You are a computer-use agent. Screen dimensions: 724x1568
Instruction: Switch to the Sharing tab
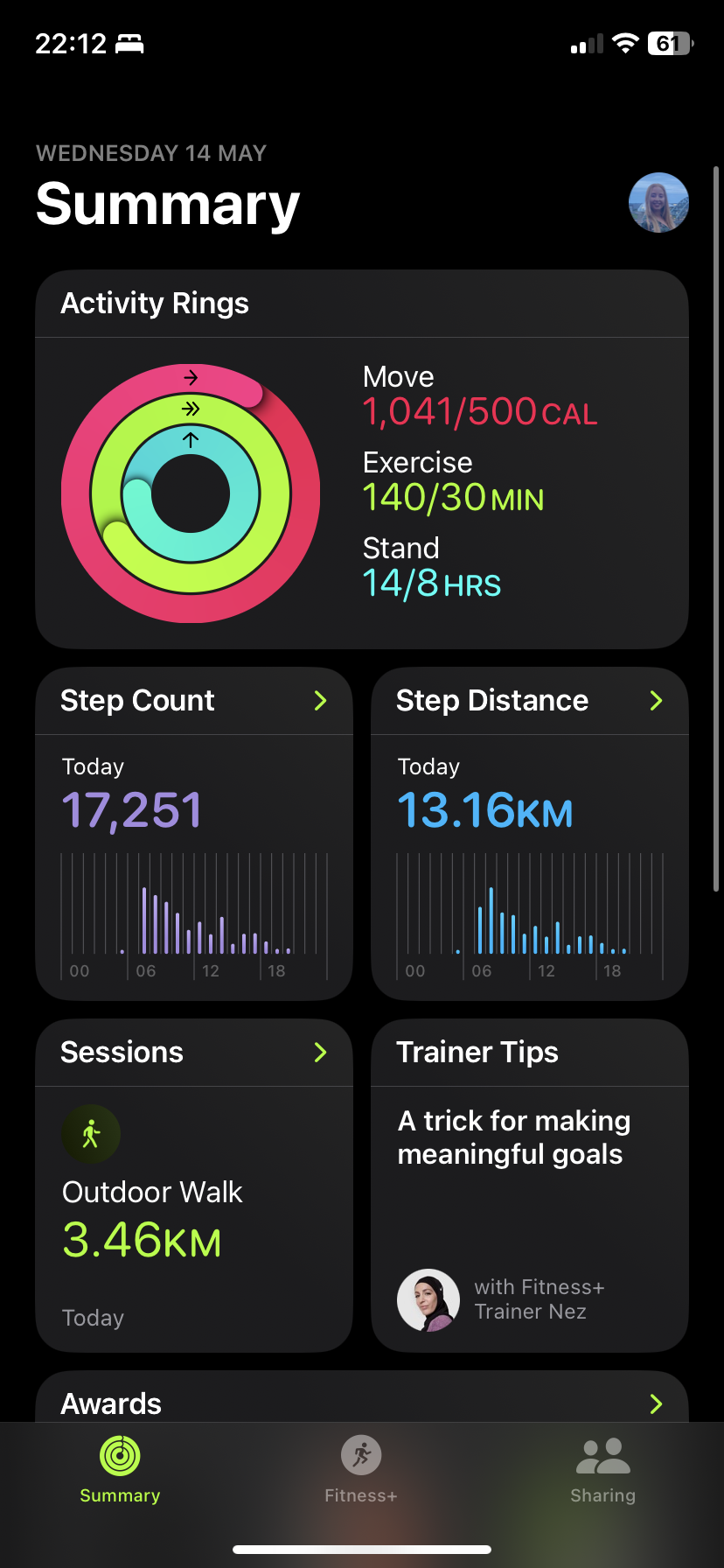[602, 1470]
